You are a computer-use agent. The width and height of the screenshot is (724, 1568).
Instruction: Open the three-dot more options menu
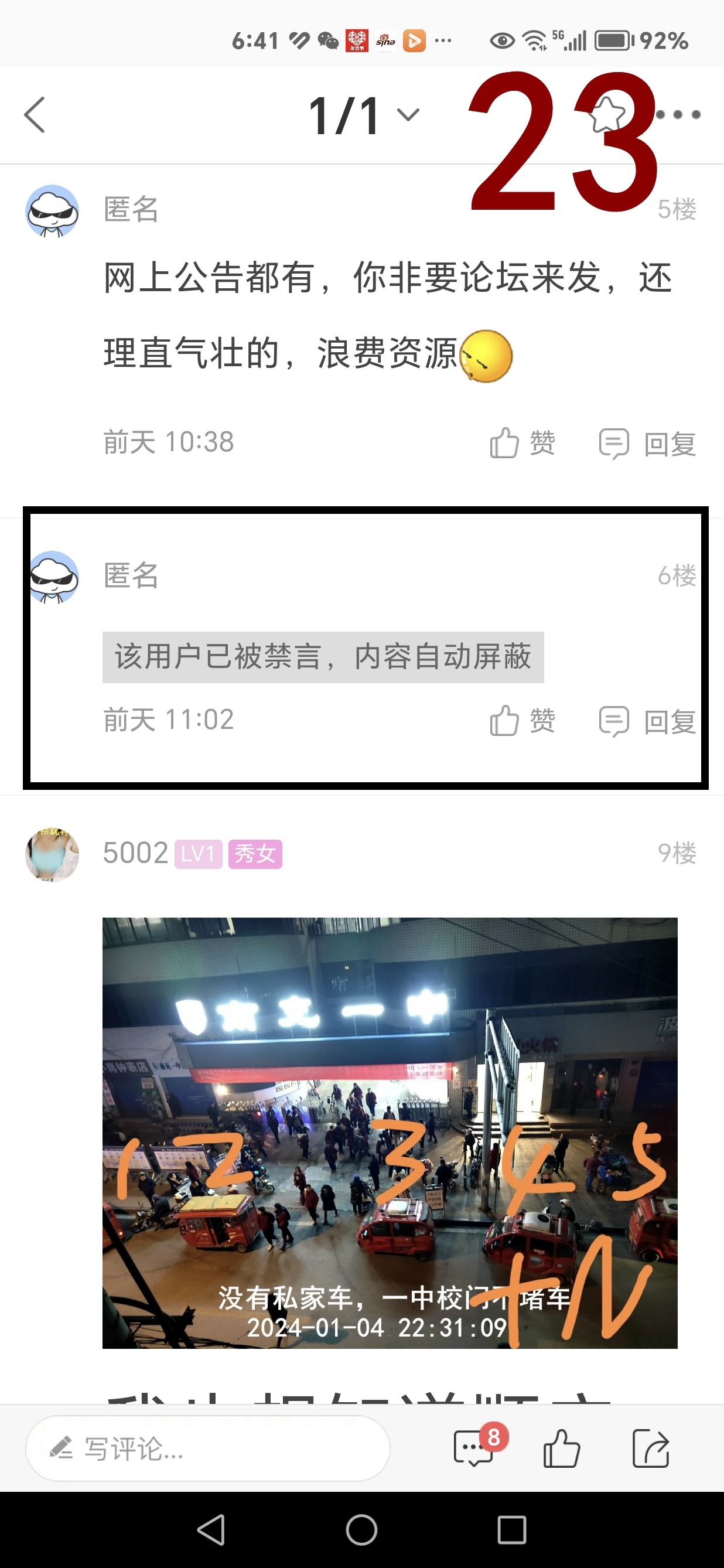click(x=679, y=113)
